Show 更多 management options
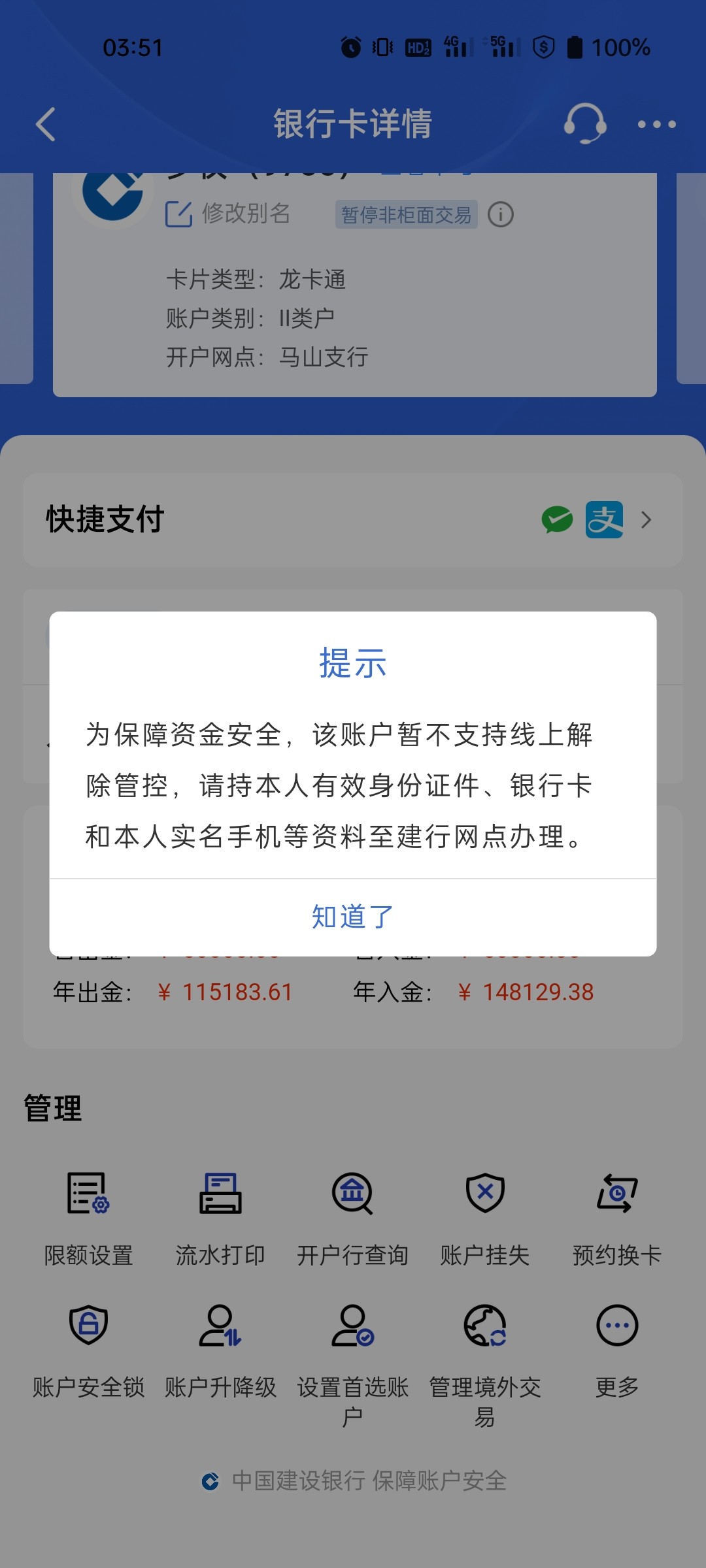 click(617, 1350)
